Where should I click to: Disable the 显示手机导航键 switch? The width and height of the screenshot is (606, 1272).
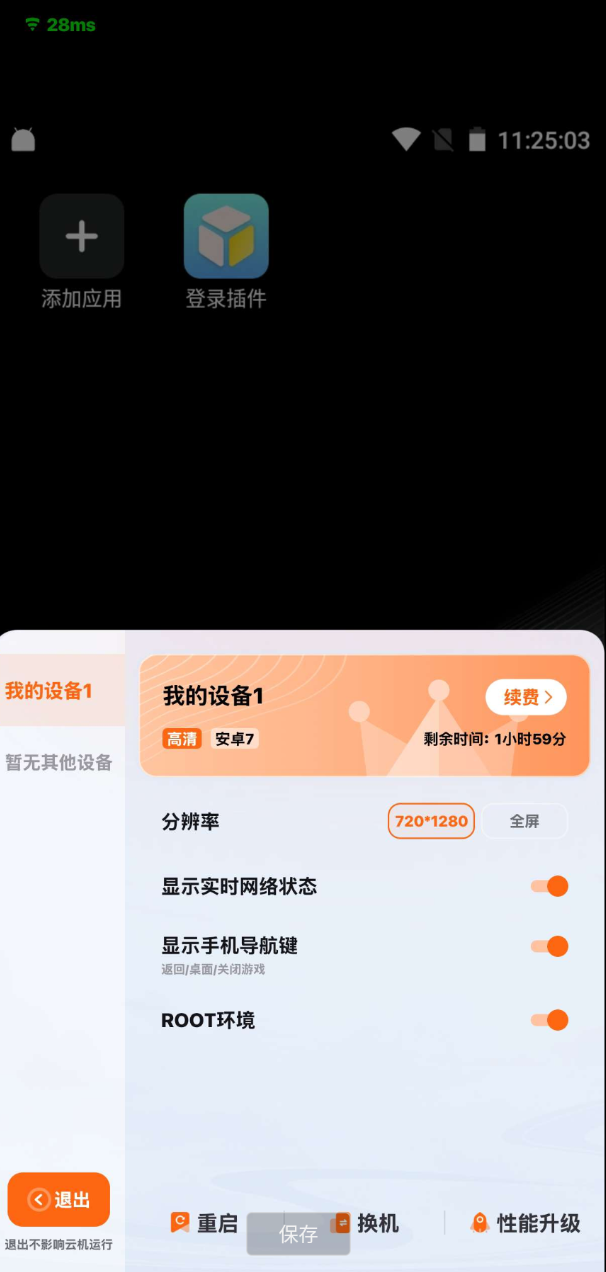[x=549, y=946]
